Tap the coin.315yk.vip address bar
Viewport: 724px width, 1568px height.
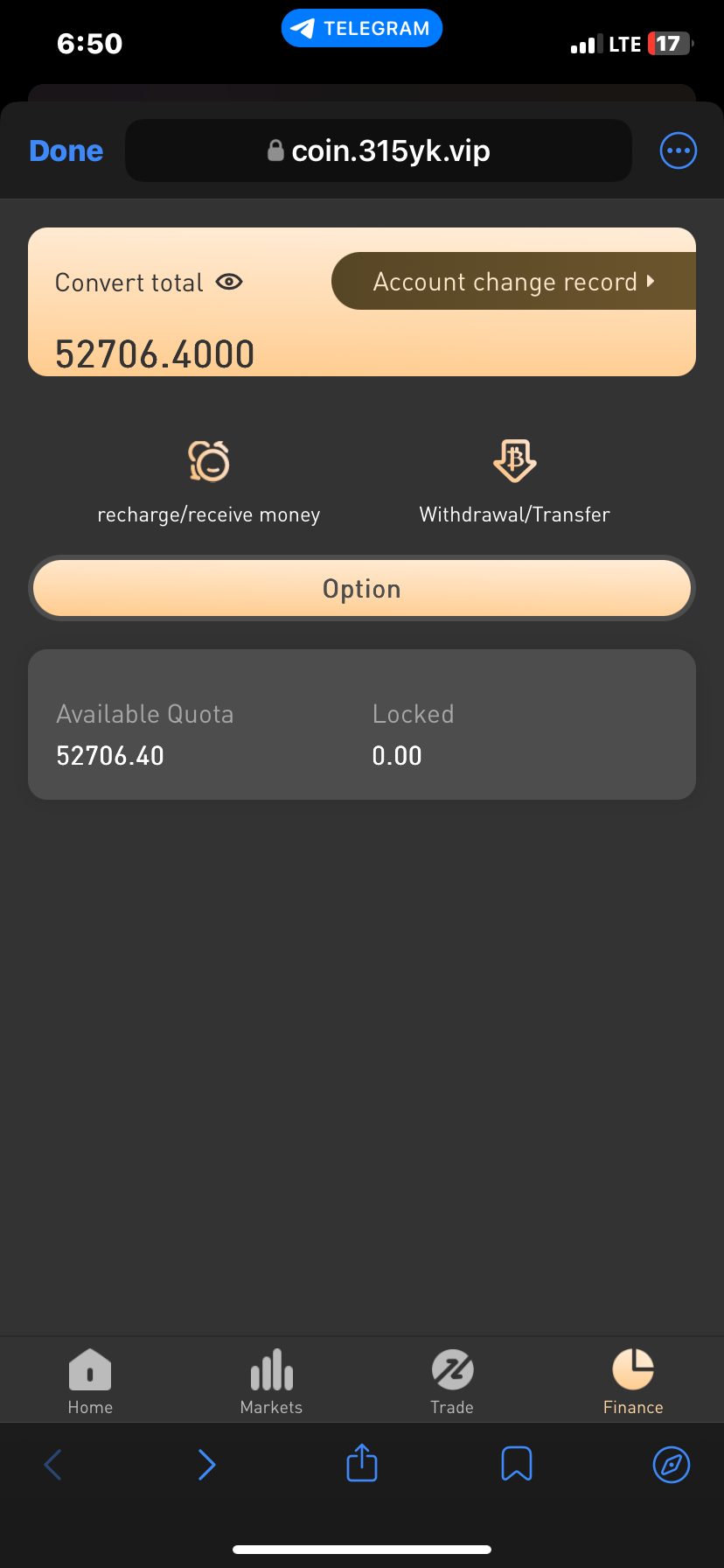point(379,150)
